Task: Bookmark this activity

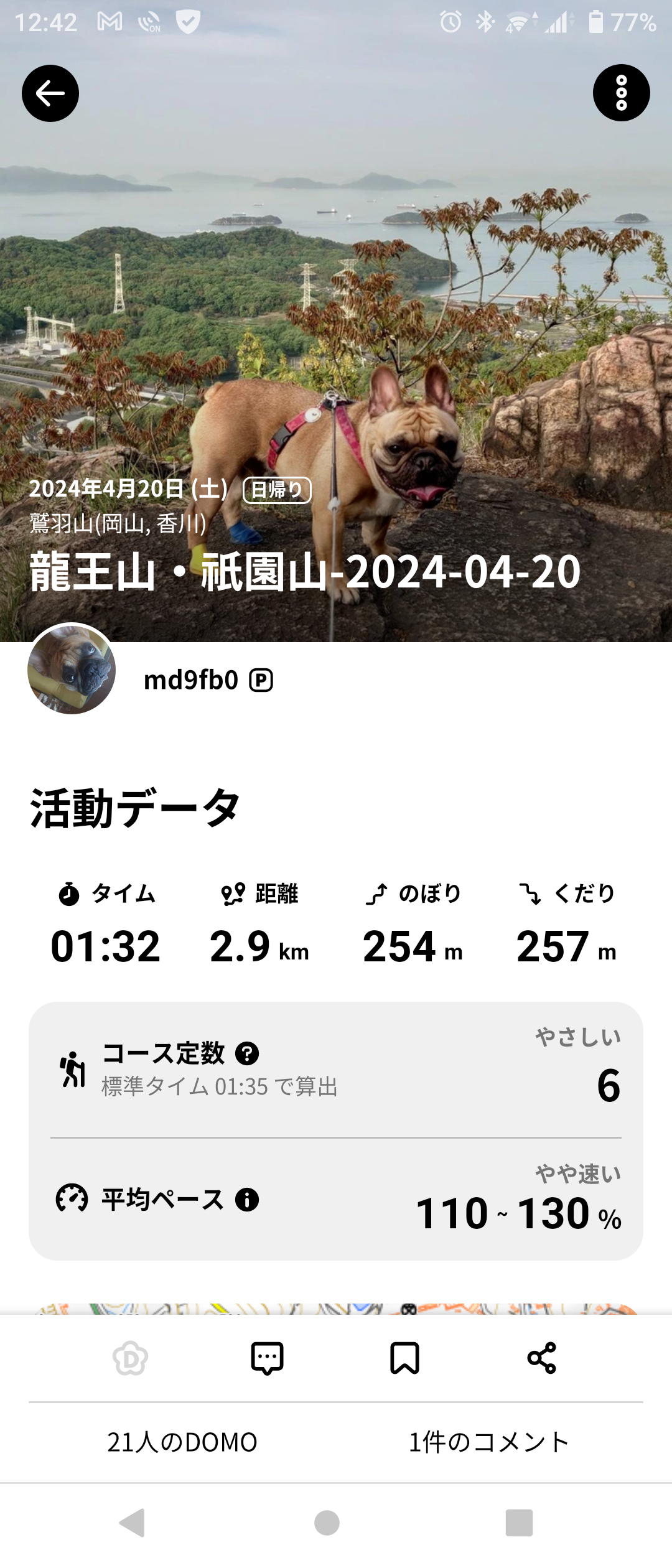Action: coord(404,1358)
